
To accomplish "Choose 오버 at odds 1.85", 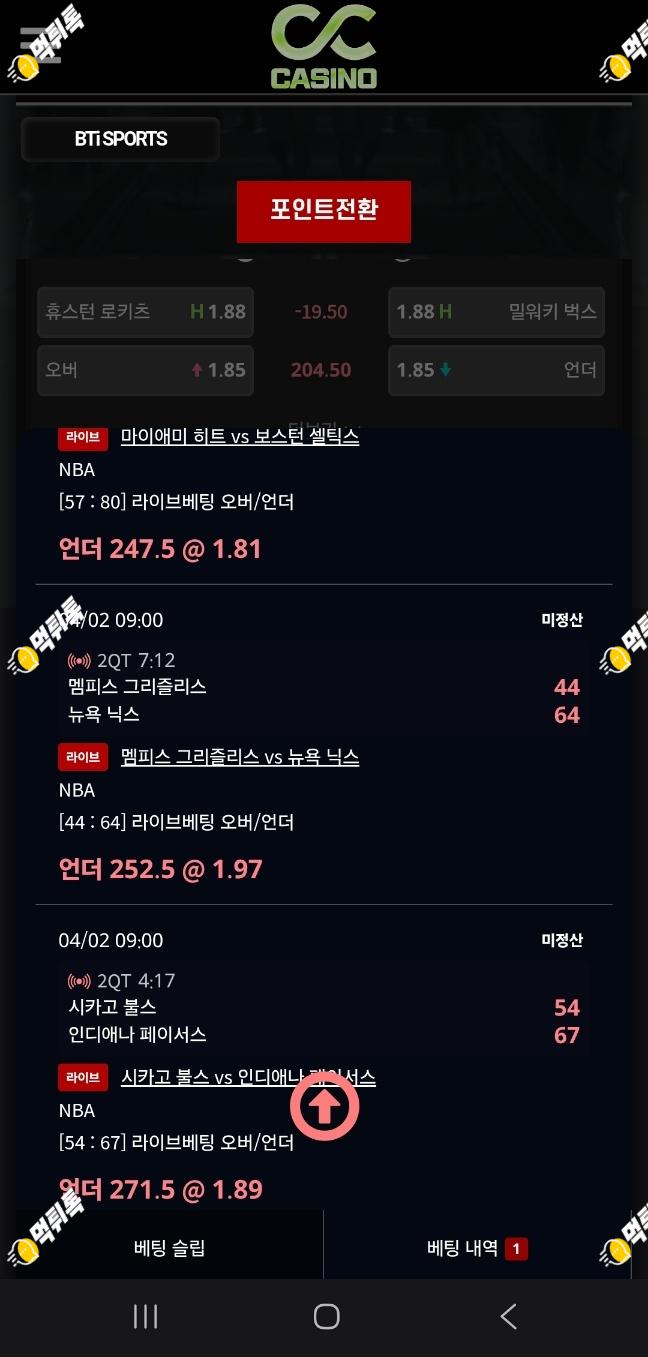I will (145, 370).
